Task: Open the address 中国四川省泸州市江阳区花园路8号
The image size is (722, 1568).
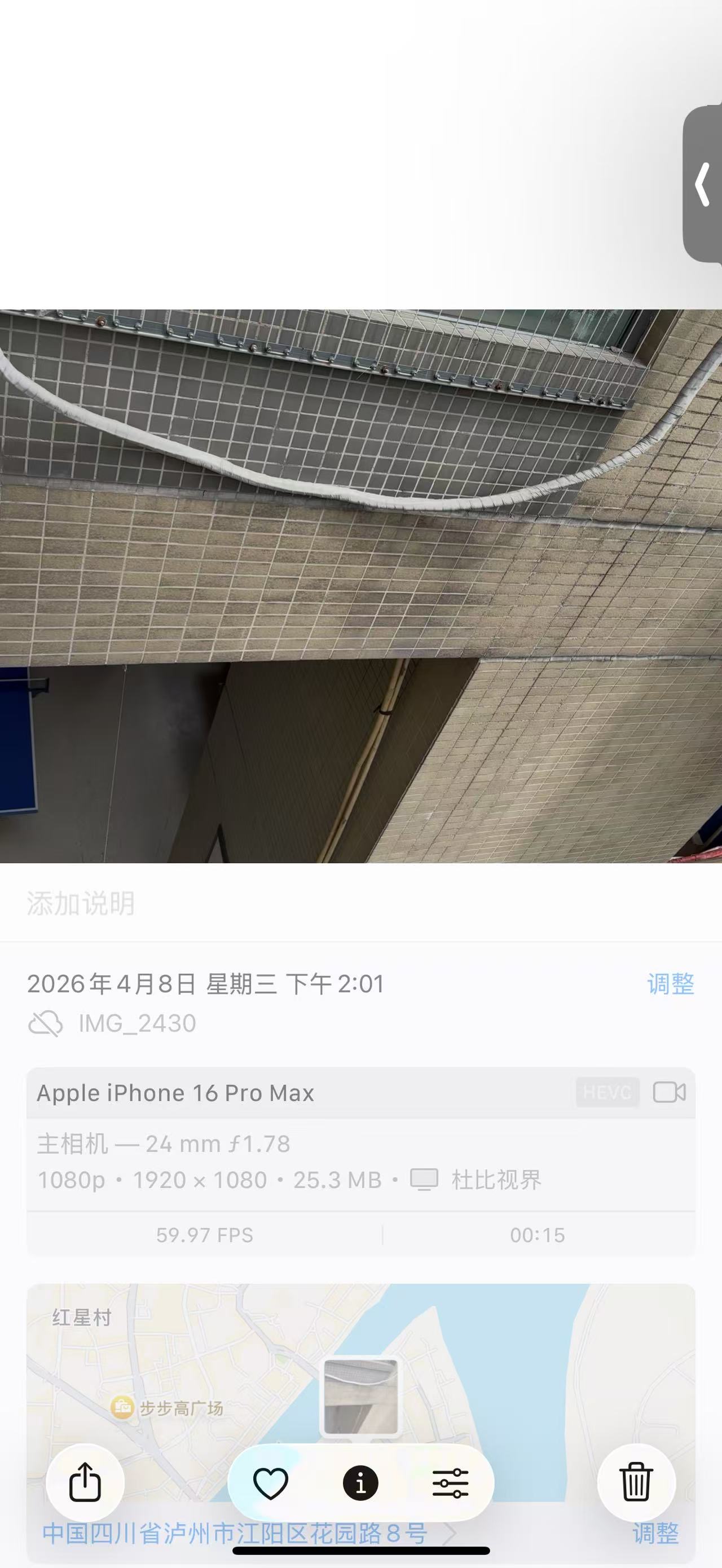Action: click(x=235, y=1533)
